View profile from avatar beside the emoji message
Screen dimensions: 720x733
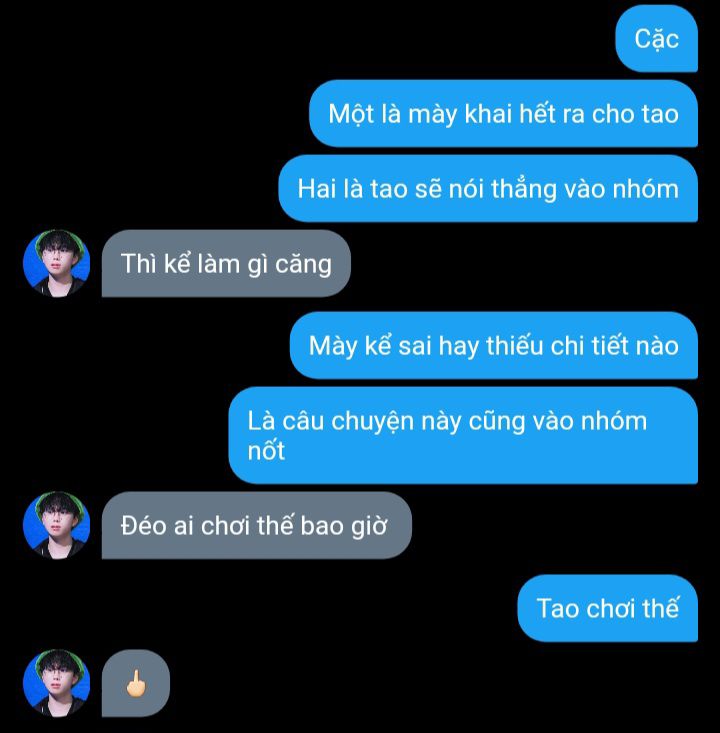pyautogui.click(x=56, y=683)
